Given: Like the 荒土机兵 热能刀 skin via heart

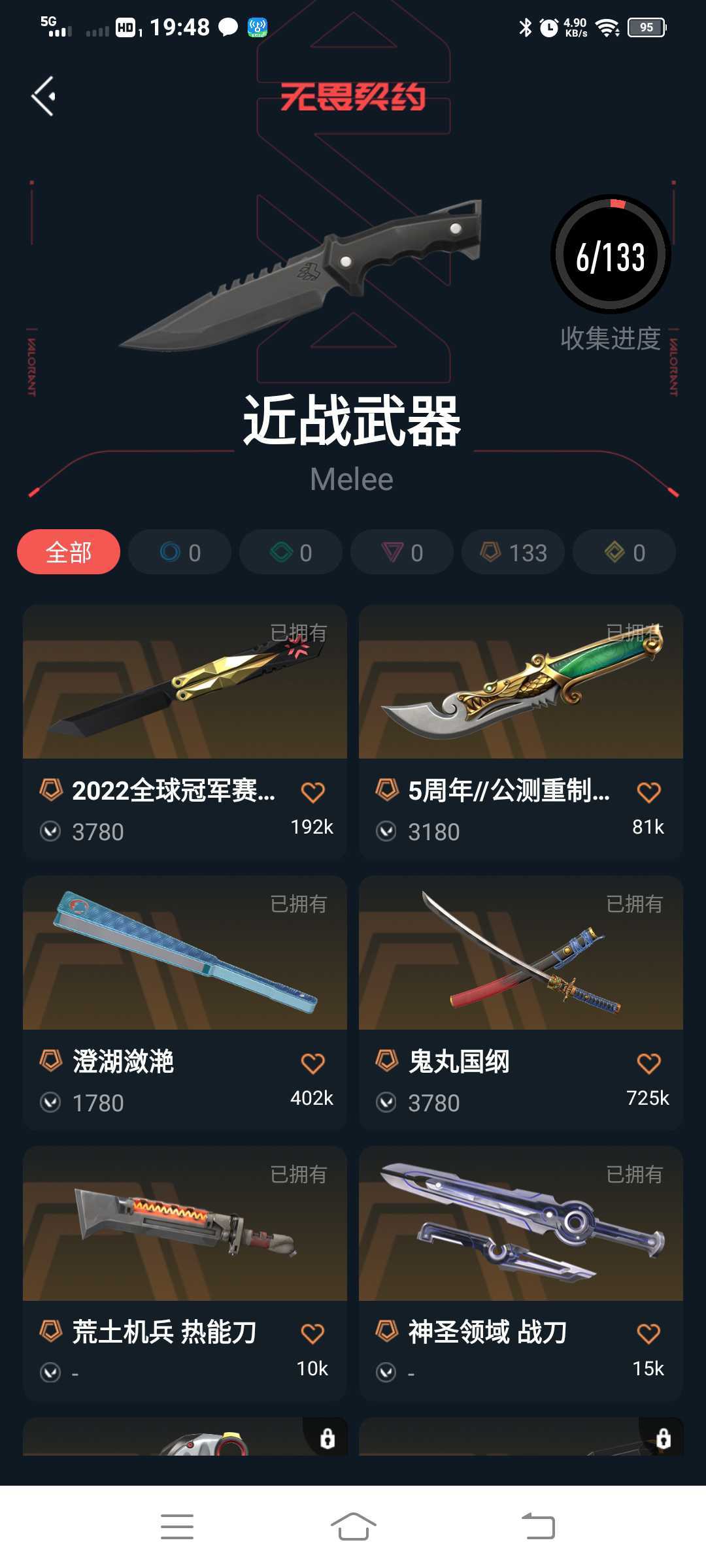Looking at the screenshot, I should [312, 1333].
